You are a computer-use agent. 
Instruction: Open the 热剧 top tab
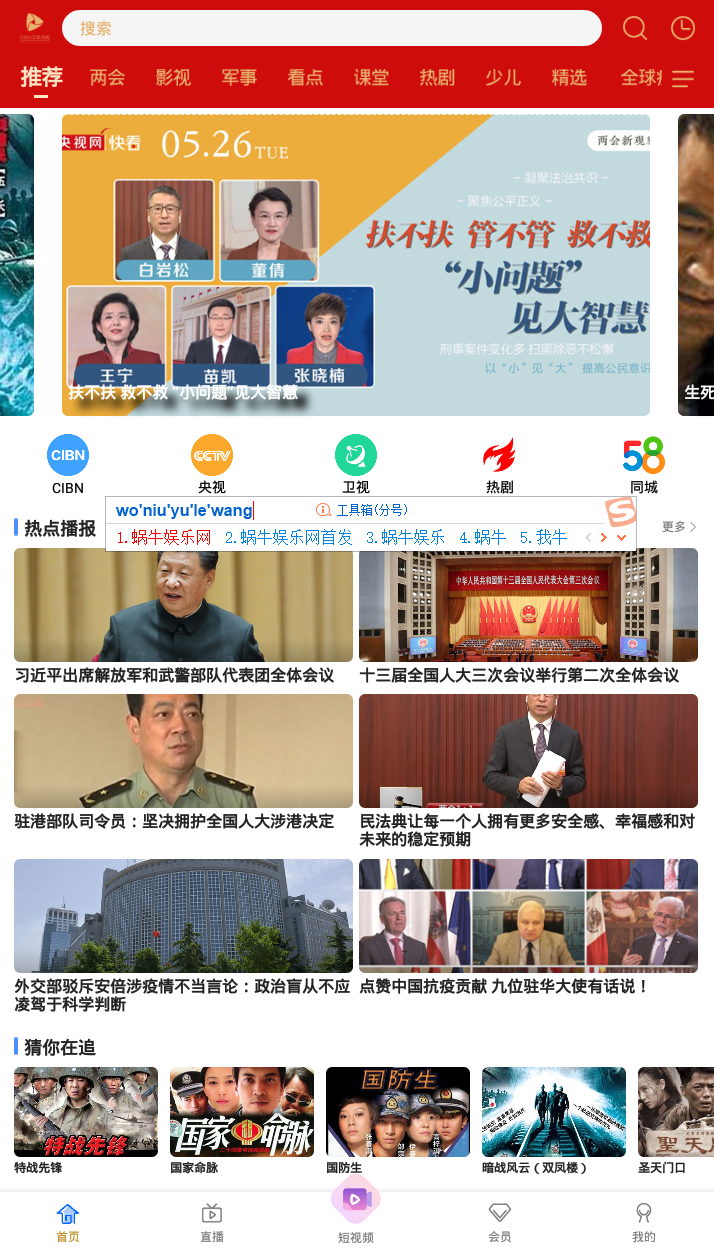coord(437,78)
